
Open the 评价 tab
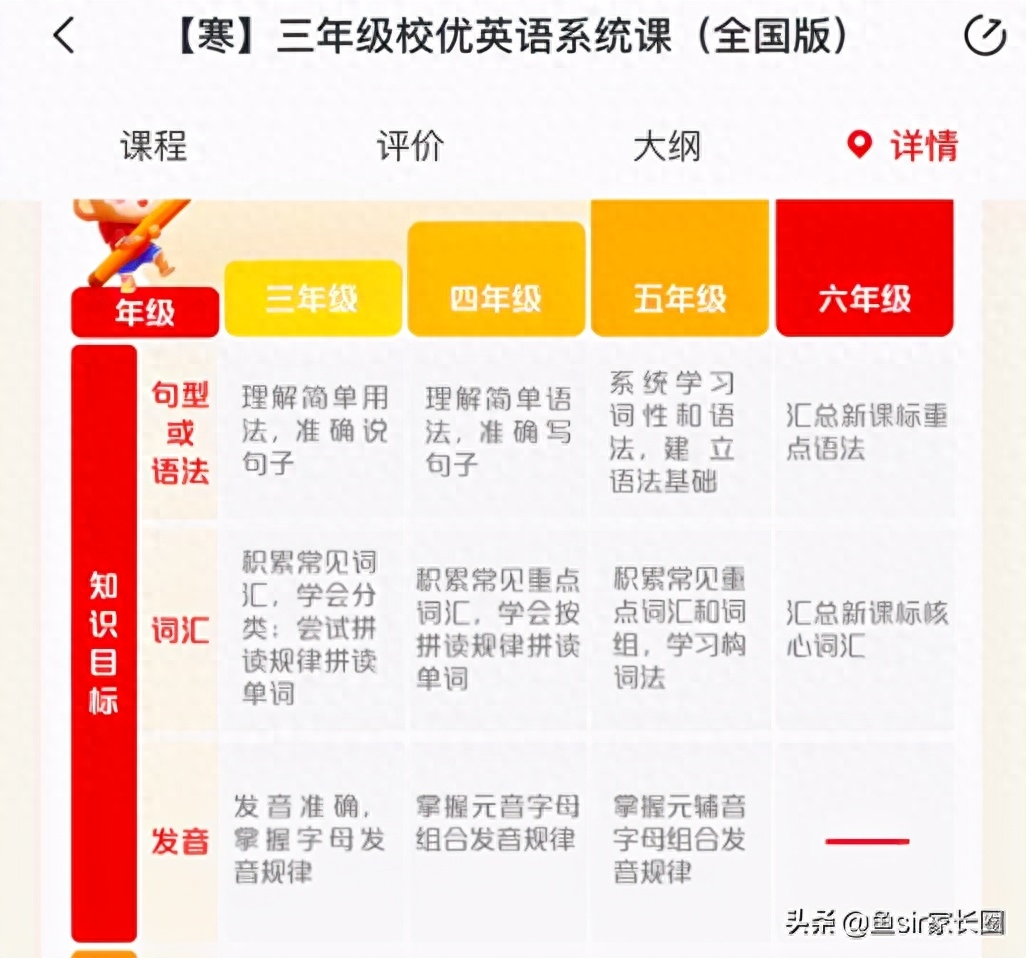click(410, 147)
